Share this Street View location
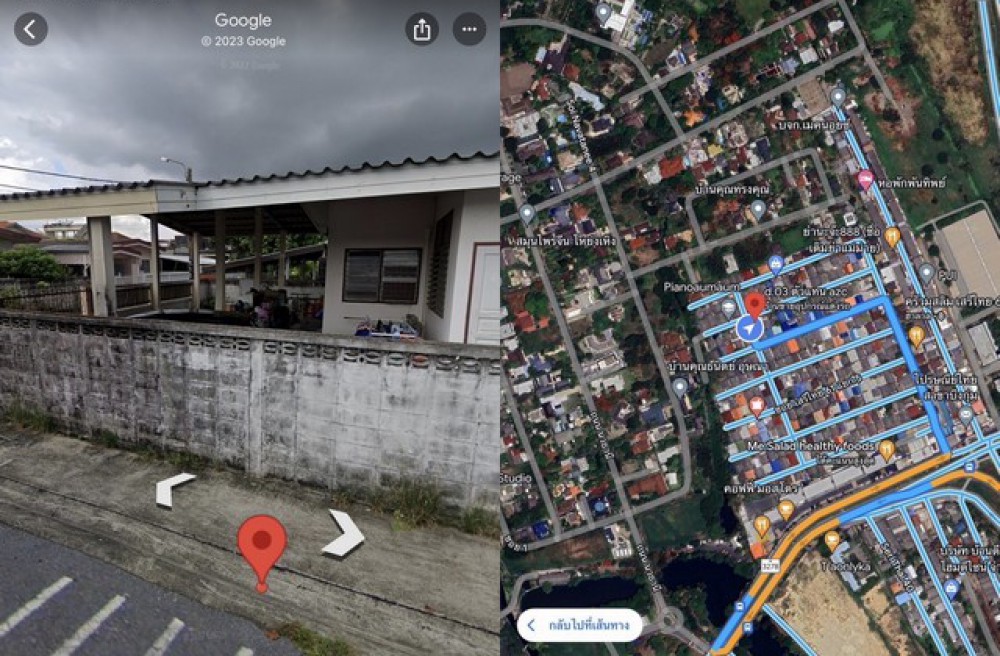1000x656 pixels. click(422, 29)
